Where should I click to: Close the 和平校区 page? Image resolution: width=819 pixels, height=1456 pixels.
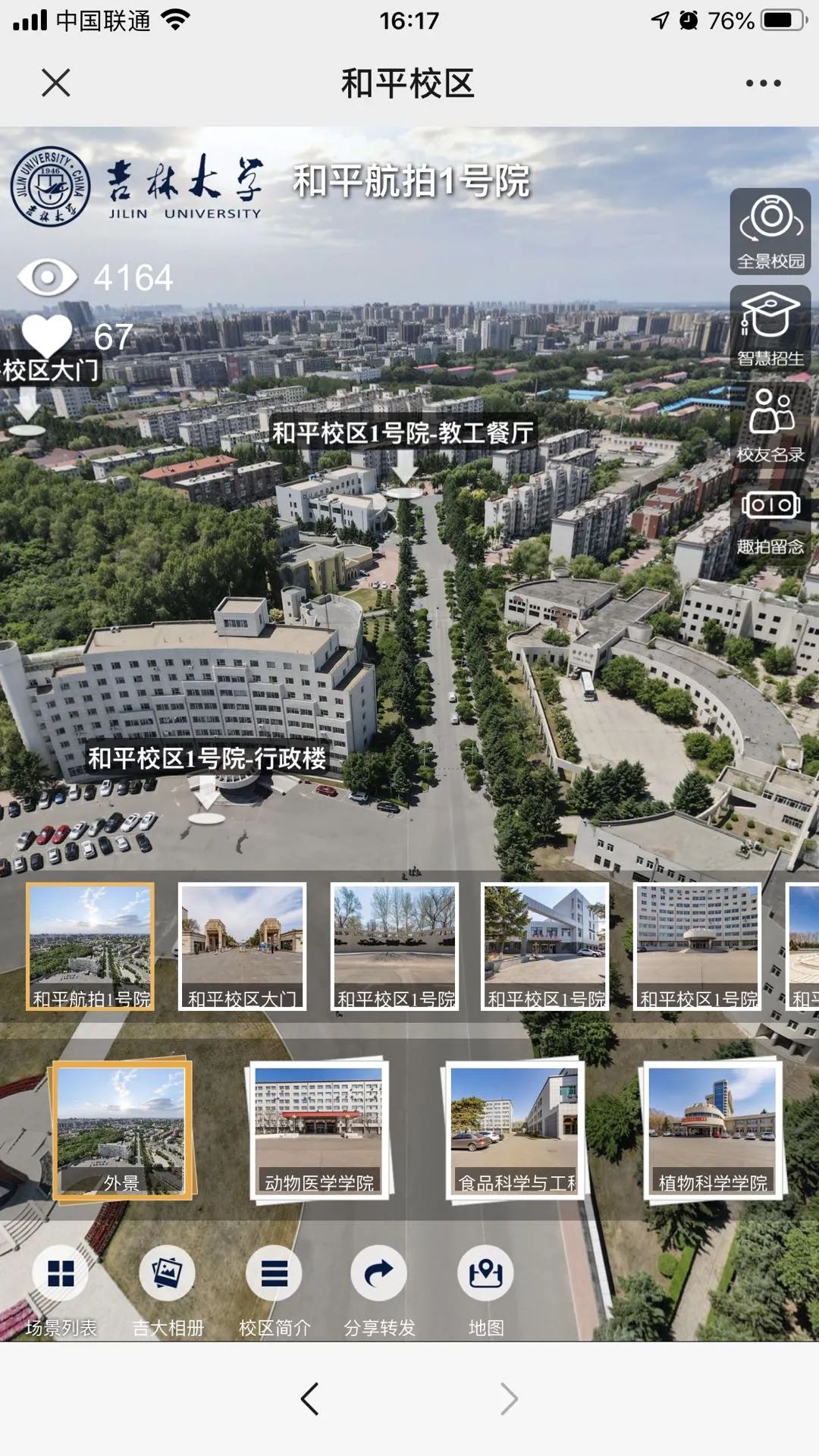pyautogui.click(x=56, y=83)
